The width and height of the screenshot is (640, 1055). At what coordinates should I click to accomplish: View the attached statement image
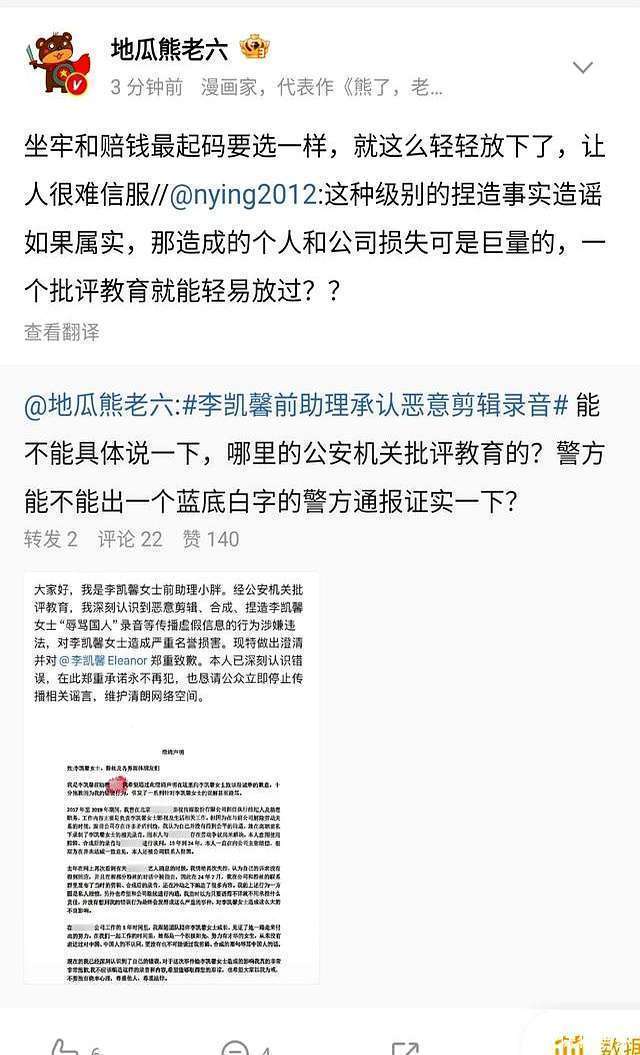(x=171, y=778)
